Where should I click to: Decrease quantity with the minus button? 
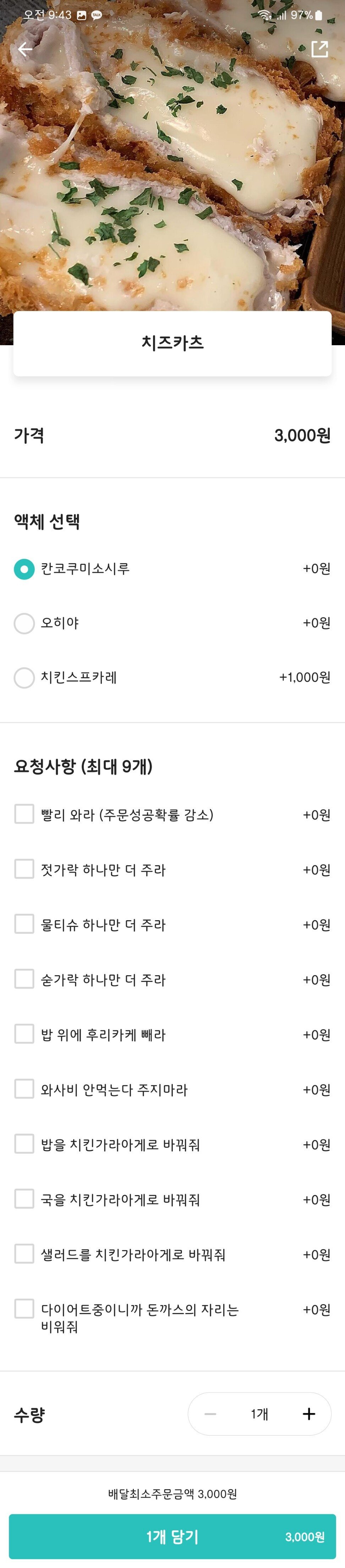coord(210,1414)
